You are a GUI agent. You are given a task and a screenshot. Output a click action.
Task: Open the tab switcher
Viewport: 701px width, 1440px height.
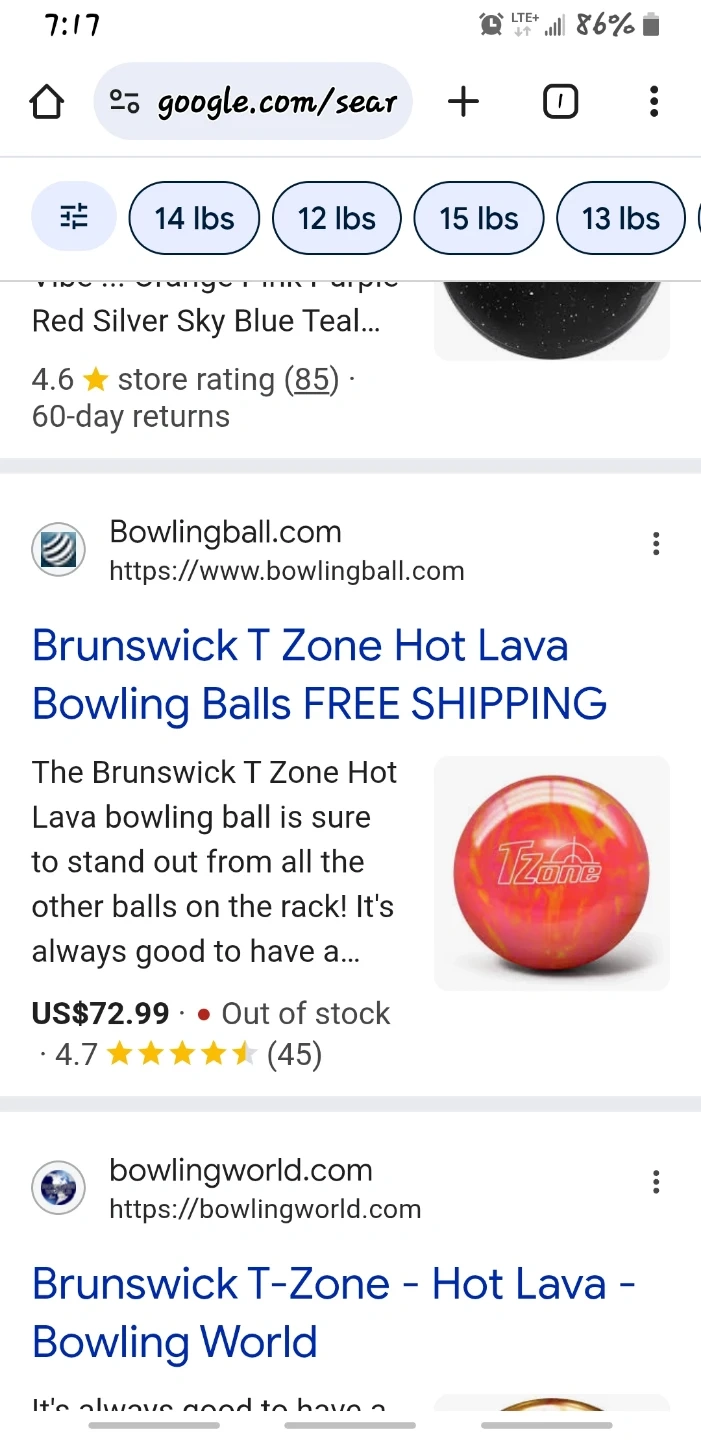pyautogui.click(x=560, y=101)
